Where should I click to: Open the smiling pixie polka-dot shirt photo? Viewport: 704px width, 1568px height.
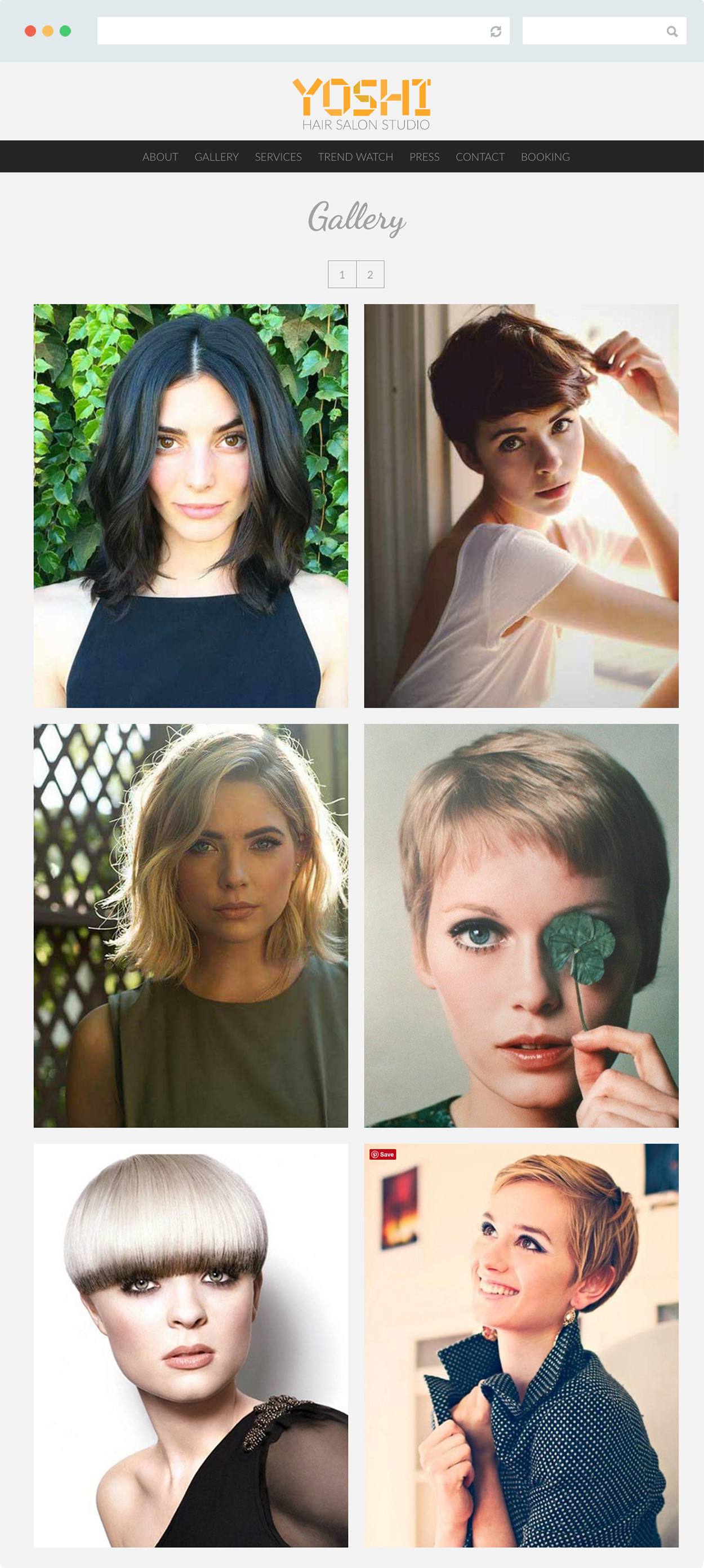click(x=521, y=1345)
